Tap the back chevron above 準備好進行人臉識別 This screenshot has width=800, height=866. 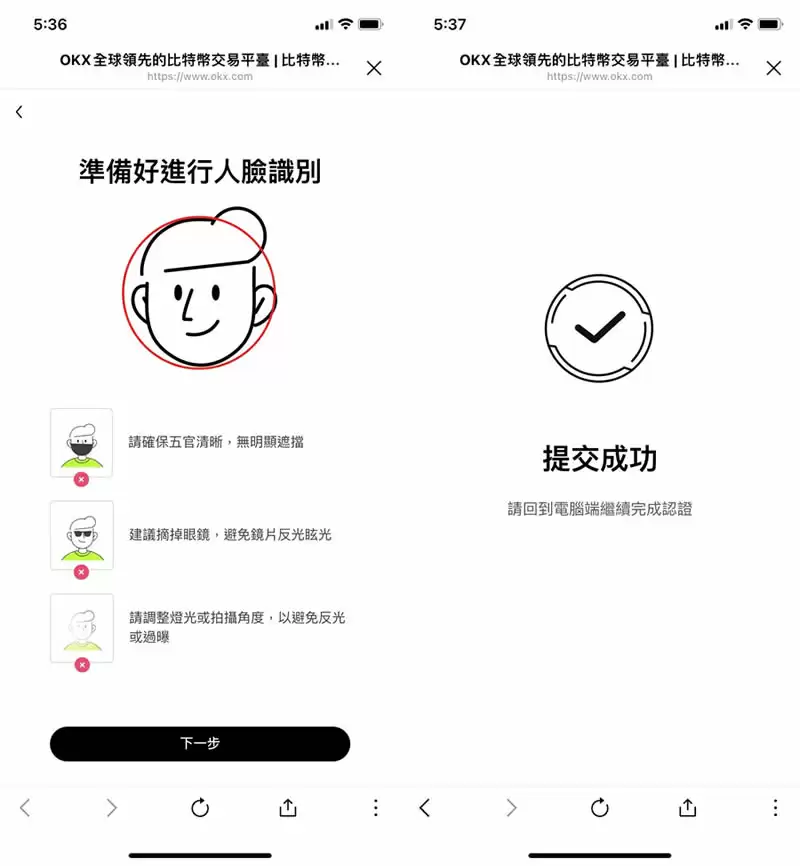point(20,112)
